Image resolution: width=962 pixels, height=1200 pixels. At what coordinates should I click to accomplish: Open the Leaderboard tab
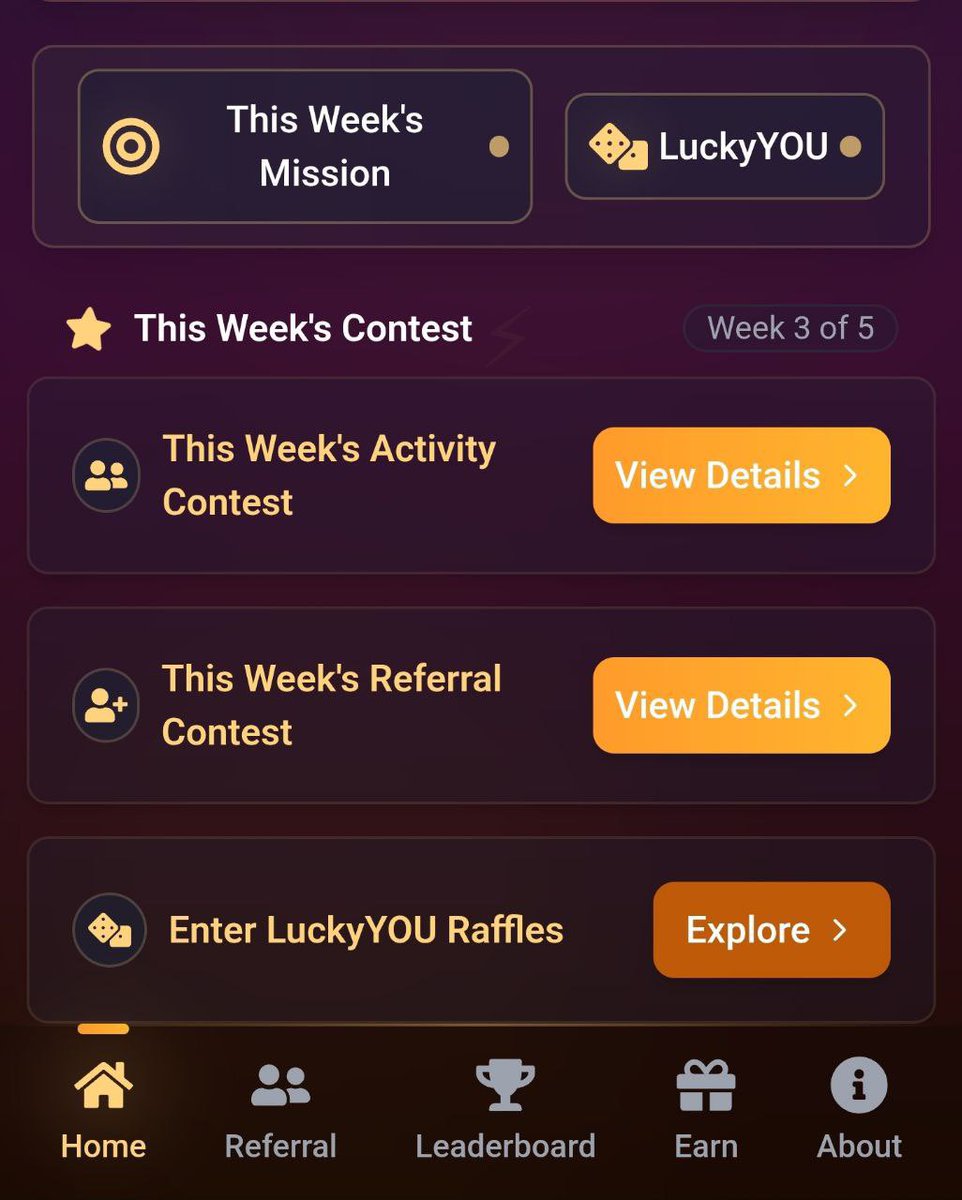point(505,1110)
